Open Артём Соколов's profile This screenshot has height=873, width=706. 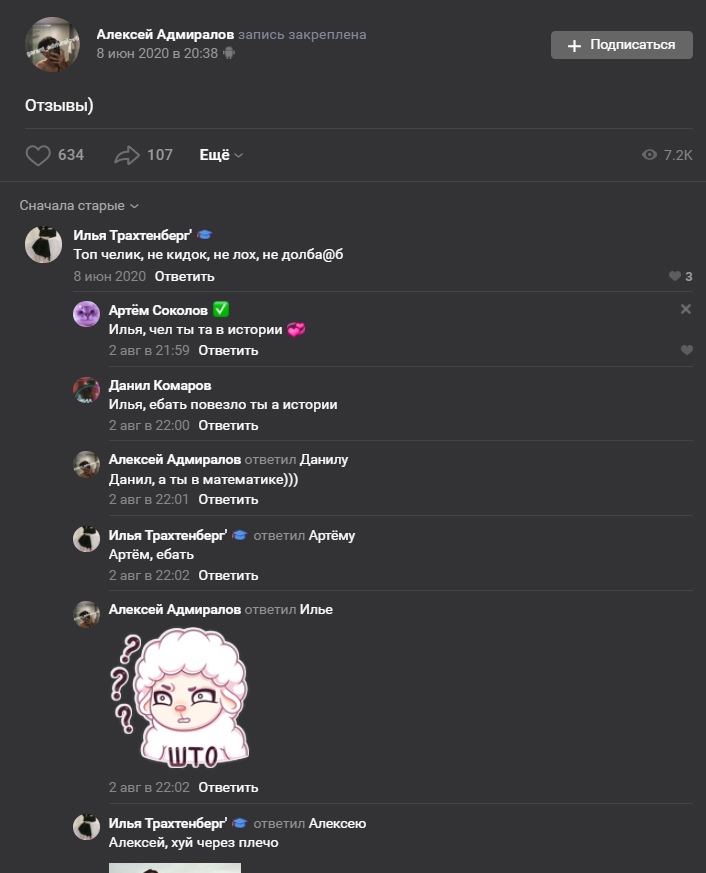(x=160, y=310)
